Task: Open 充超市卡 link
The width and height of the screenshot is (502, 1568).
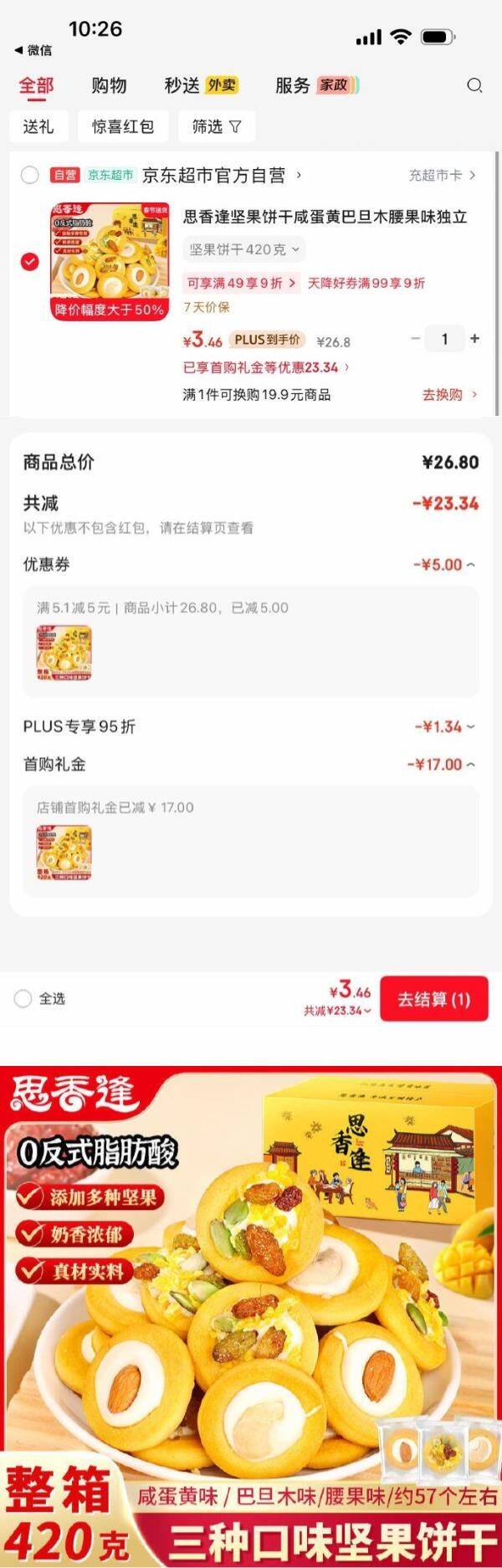Action: (x=442, y=175)
